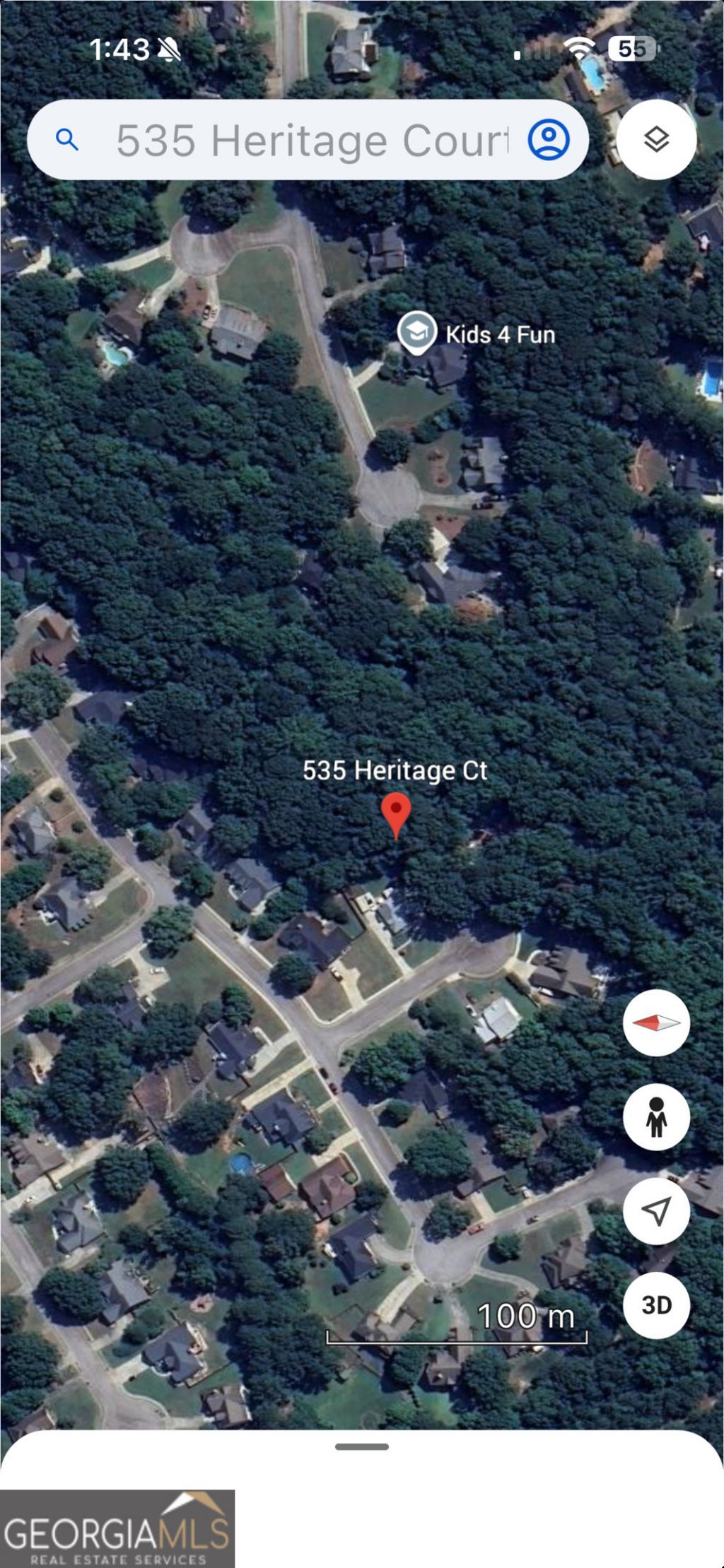Tap the bottom sheet handle
724x1568 pixels.
[362, 1446]
